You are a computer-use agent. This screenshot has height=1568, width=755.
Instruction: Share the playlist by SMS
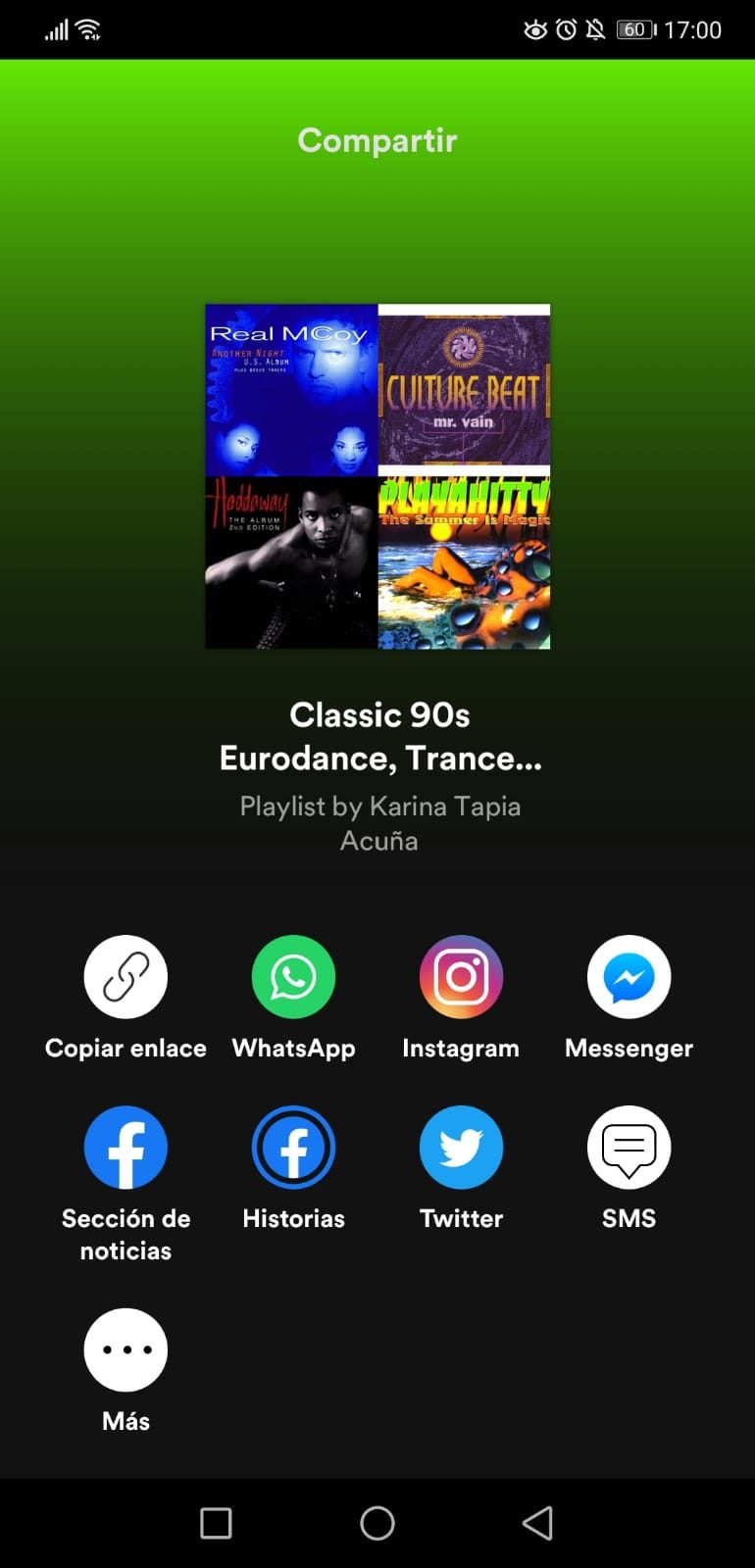(x=629, y=1148)
